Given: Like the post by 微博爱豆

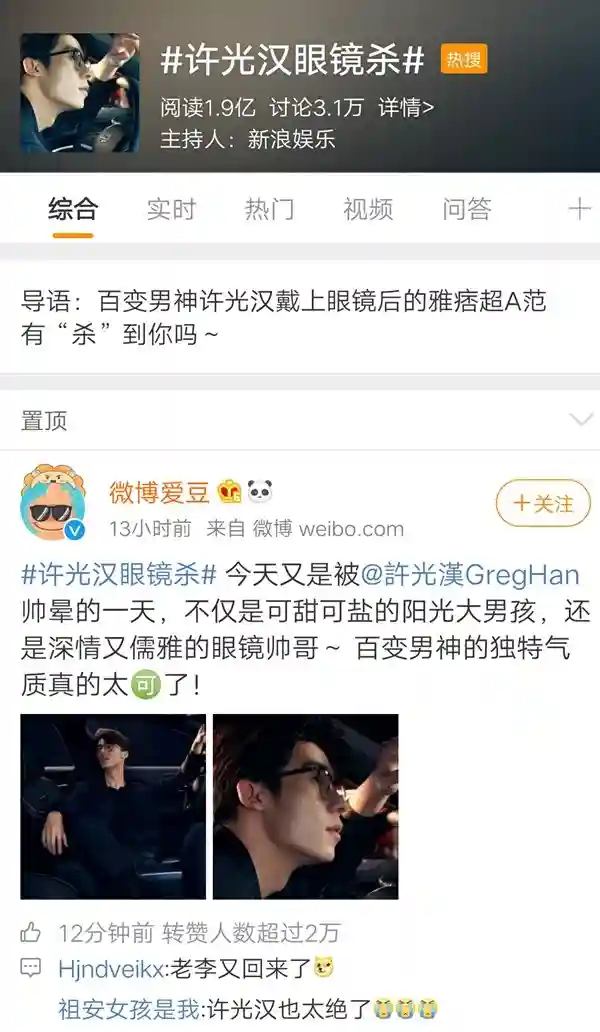Looking at the screenshot, I should click(x=32, y=933).
